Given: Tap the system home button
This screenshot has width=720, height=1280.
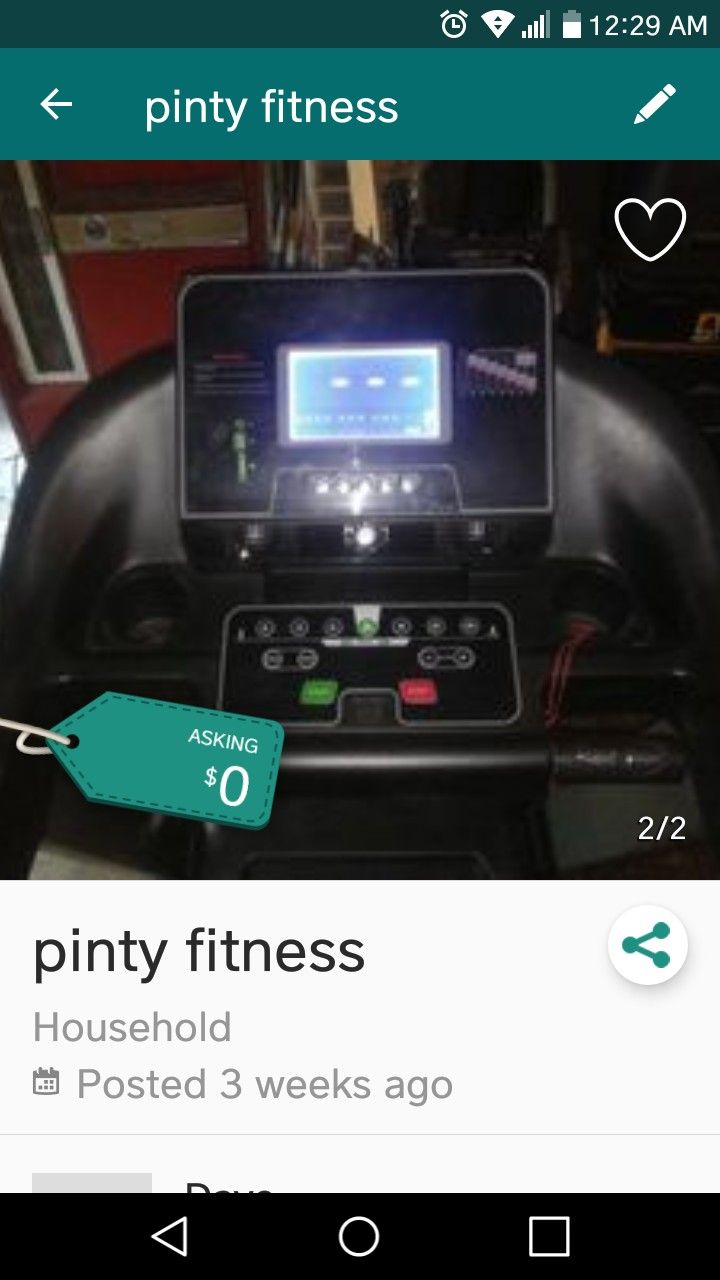Looking at the screenshot, I should [x=359, y=1236].
